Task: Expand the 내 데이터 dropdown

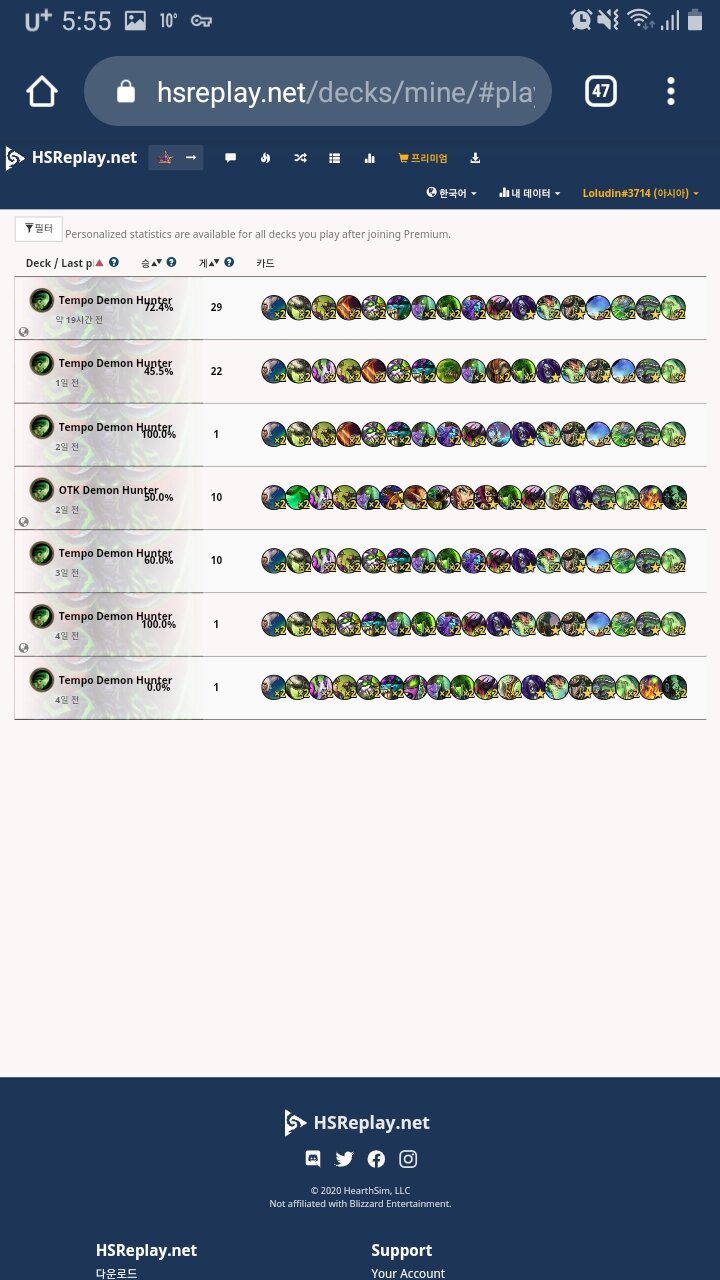Action: point(529,193)
